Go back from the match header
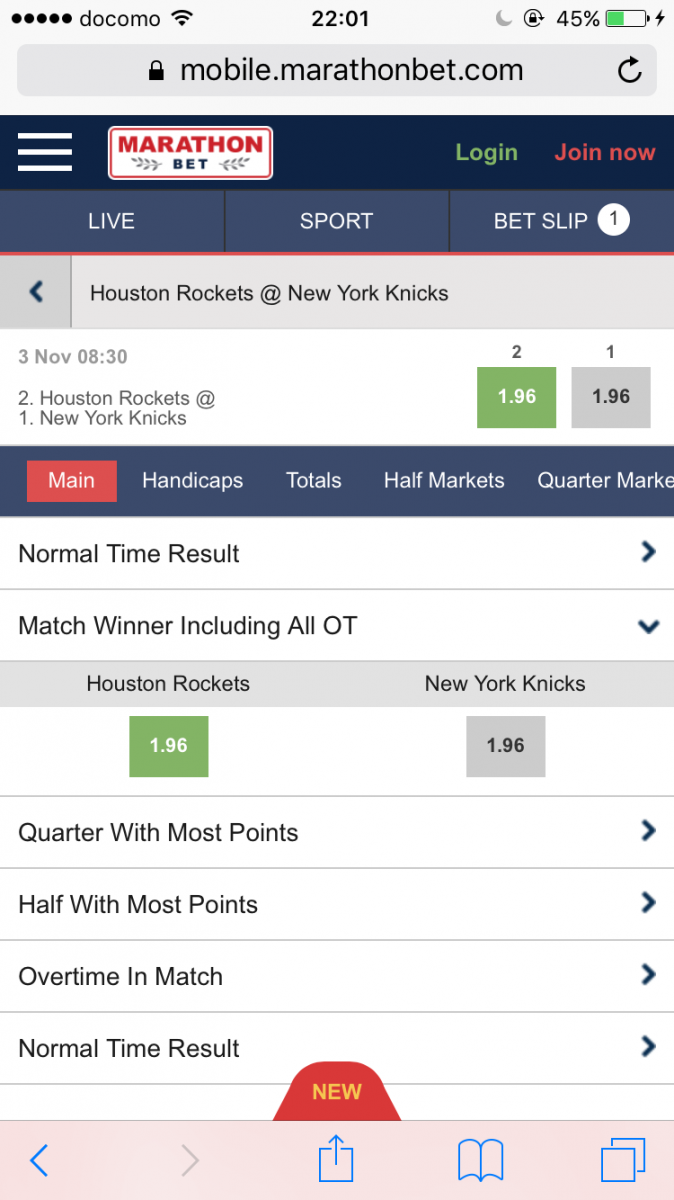This screenshot has height=1200, width=674. tap(36, 292)
